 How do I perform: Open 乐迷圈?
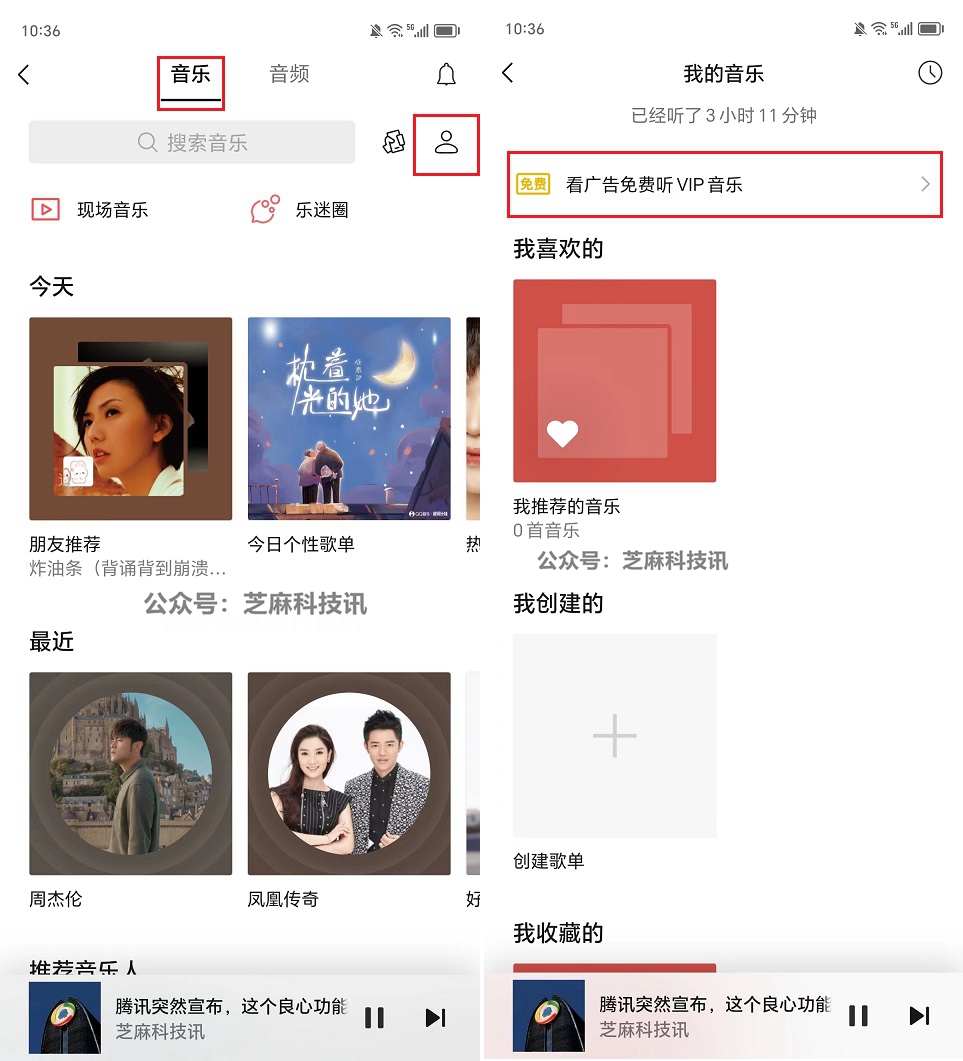coord(300,210)
